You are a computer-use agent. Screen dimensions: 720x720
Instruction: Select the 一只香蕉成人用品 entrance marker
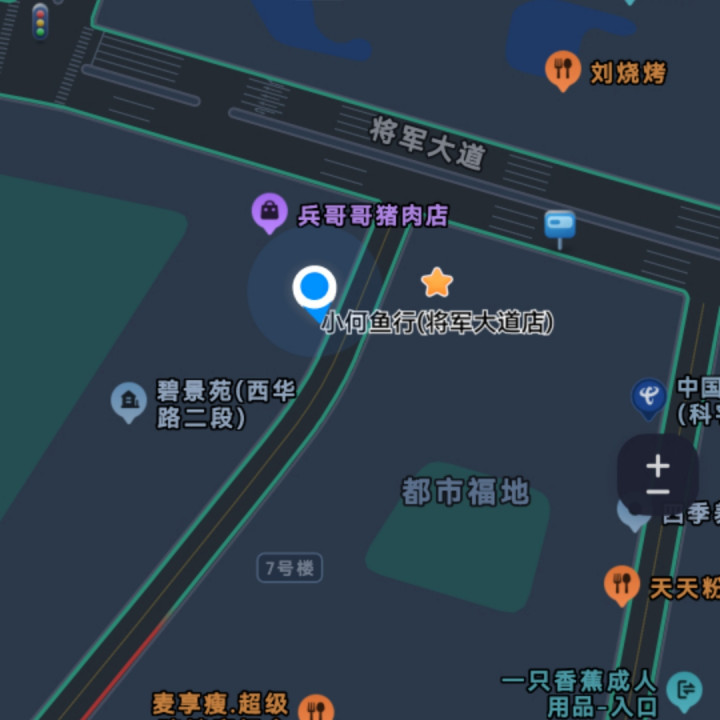click(x=684, y=688)
